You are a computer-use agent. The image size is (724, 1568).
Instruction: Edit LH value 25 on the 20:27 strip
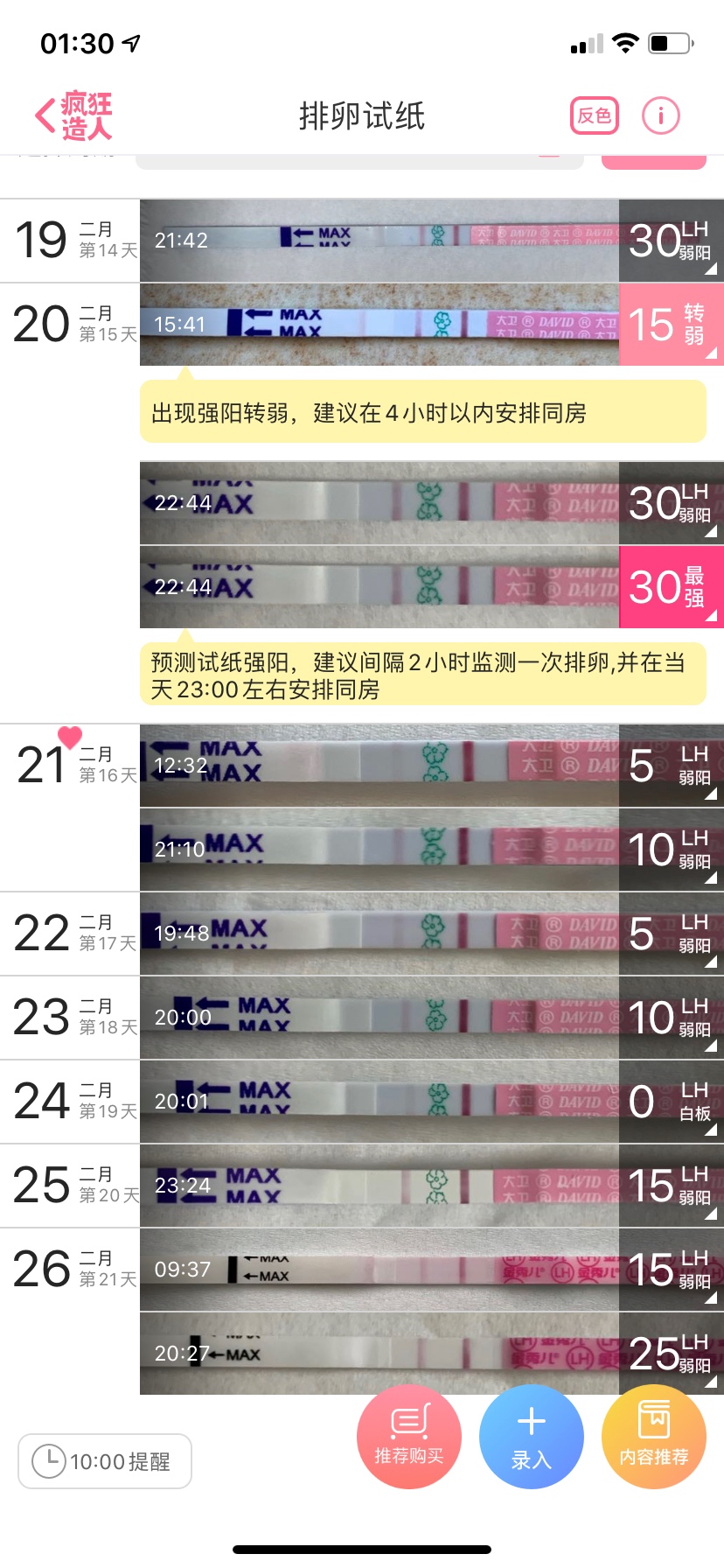[x=671, y=1353]
